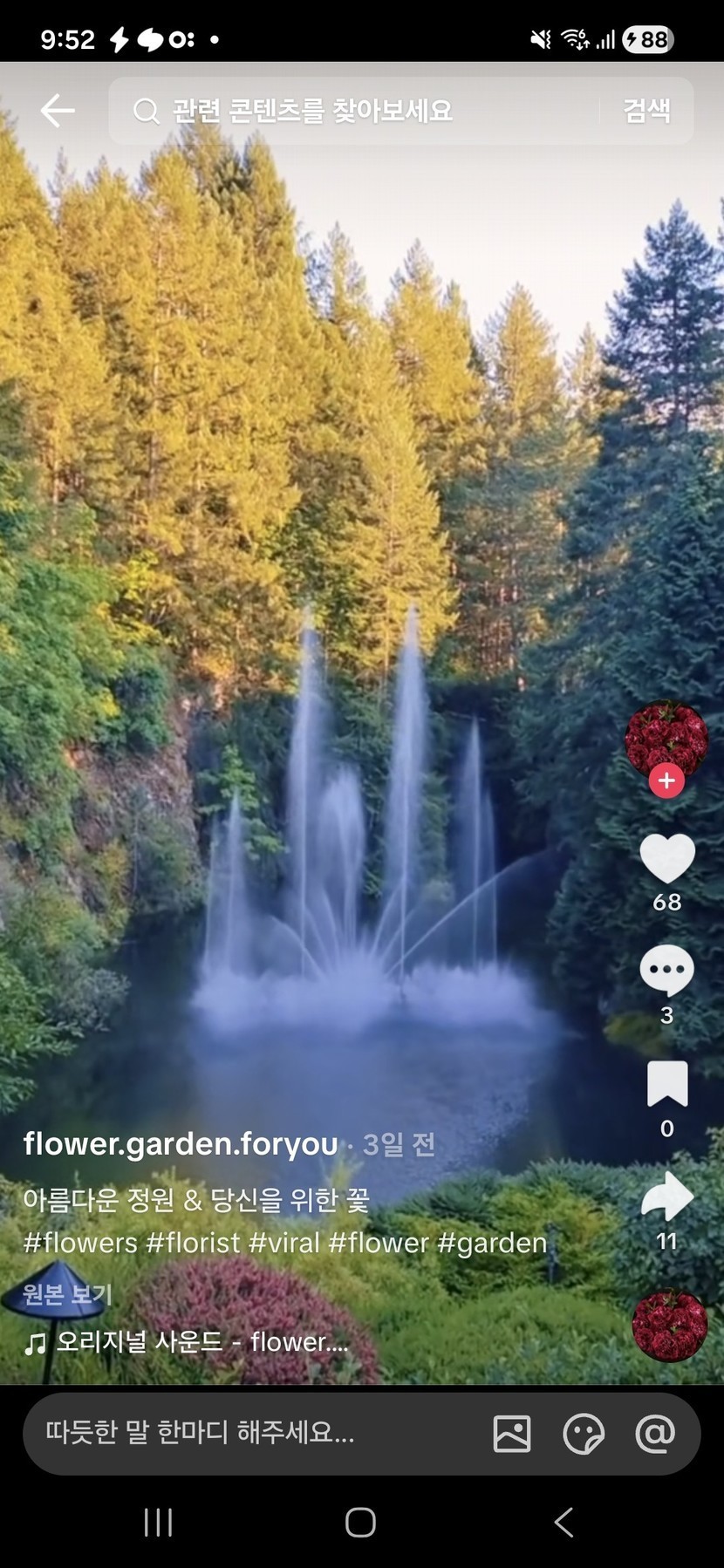Open the #garden hashtag

pos(492,1242)
